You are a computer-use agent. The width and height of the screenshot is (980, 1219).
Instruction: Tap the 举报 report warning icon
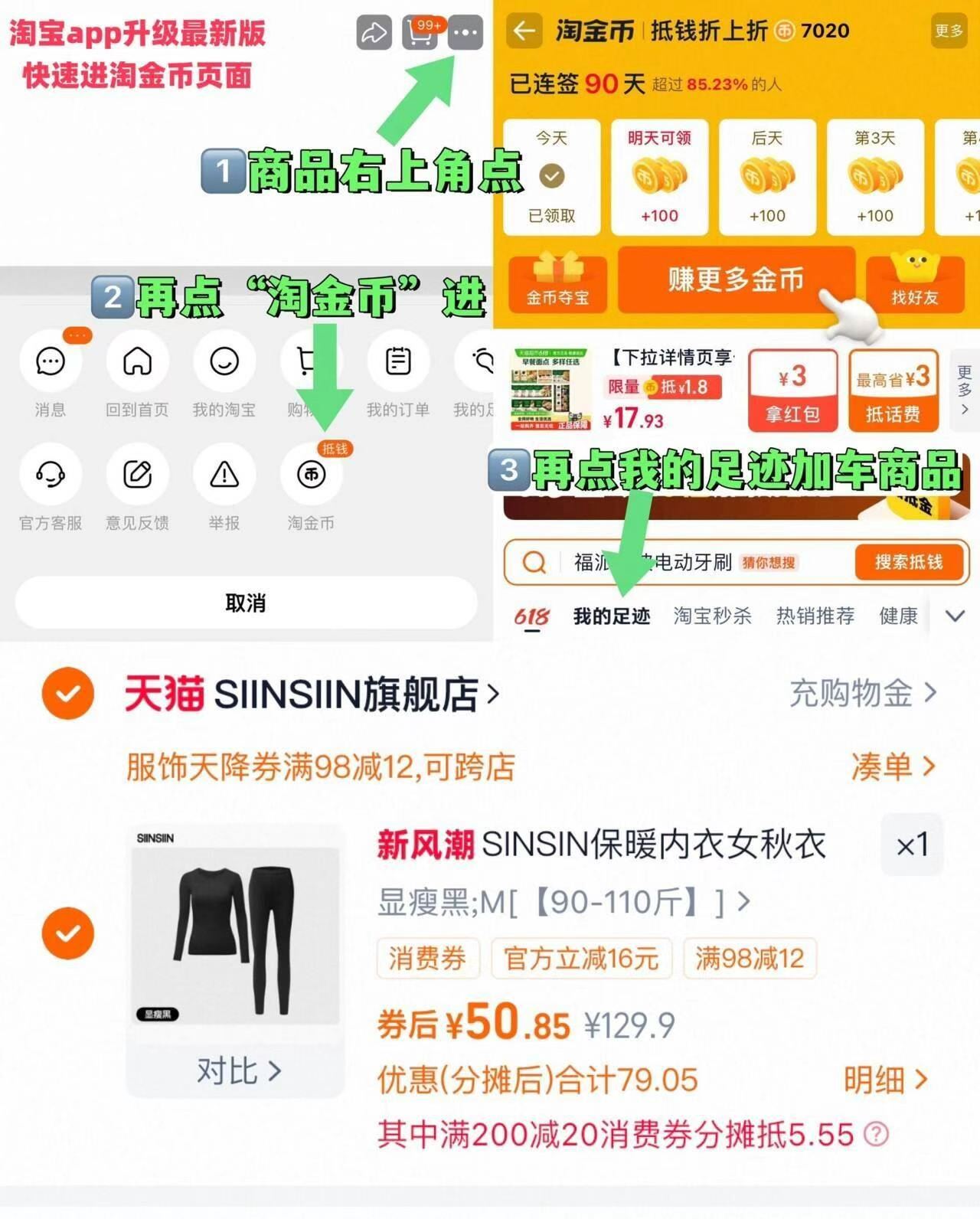(x=223, y=475)
